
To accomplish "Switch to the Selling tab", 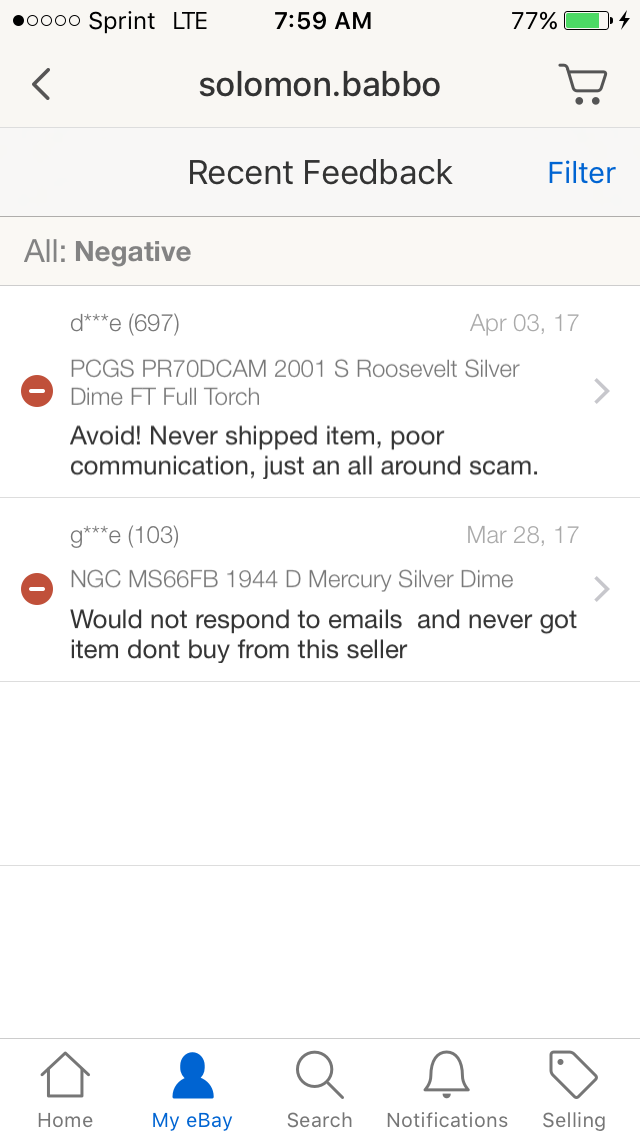I will (x=574, y=1089).
